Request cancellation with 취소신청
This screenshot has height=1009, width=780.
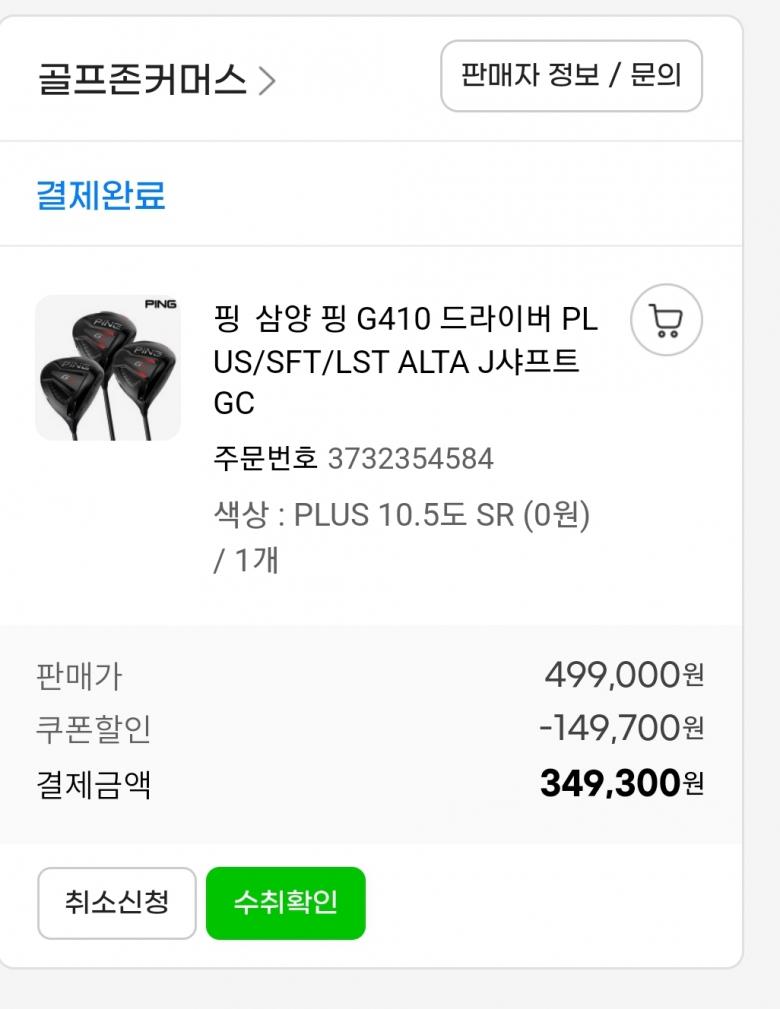click(x=117, y=903)
